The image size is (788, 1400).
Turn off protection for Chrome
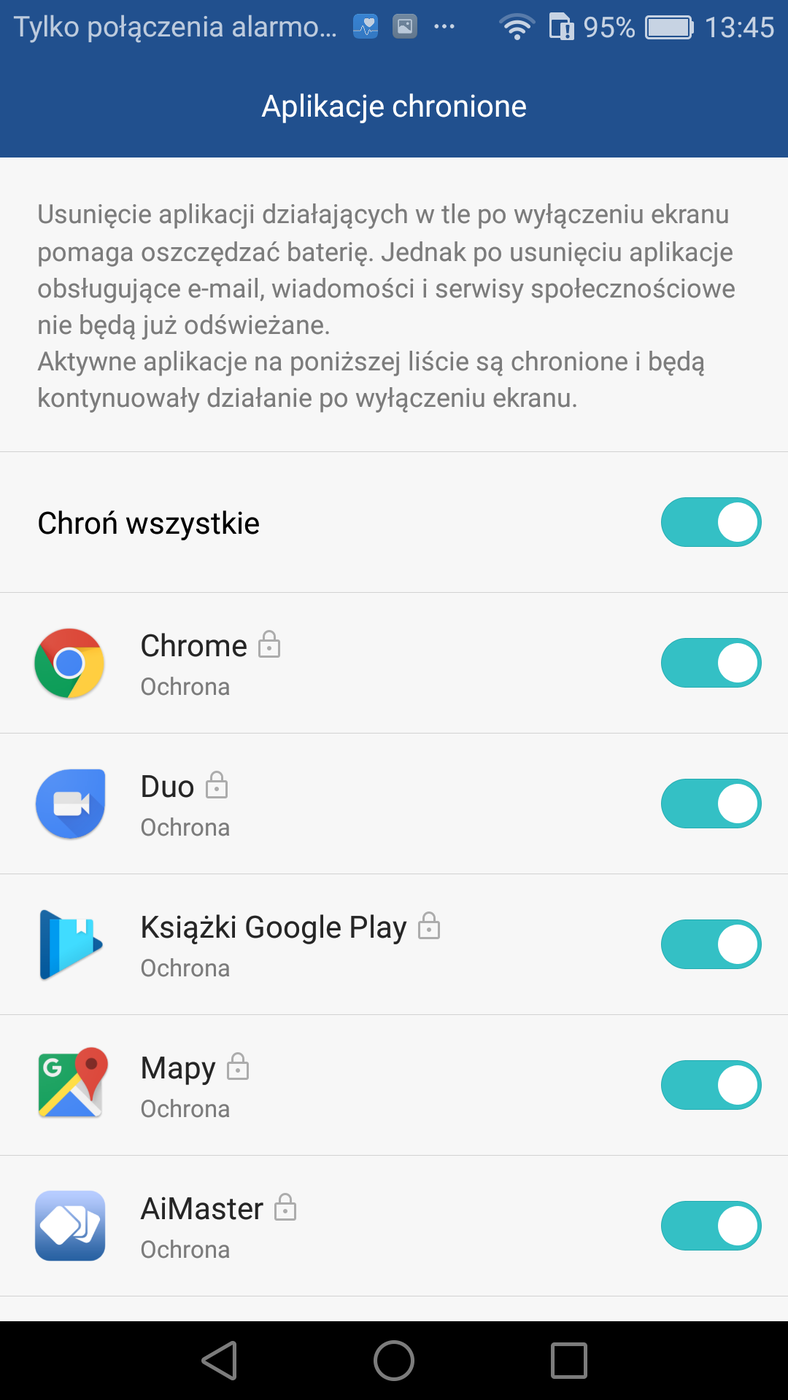[710, 662]
